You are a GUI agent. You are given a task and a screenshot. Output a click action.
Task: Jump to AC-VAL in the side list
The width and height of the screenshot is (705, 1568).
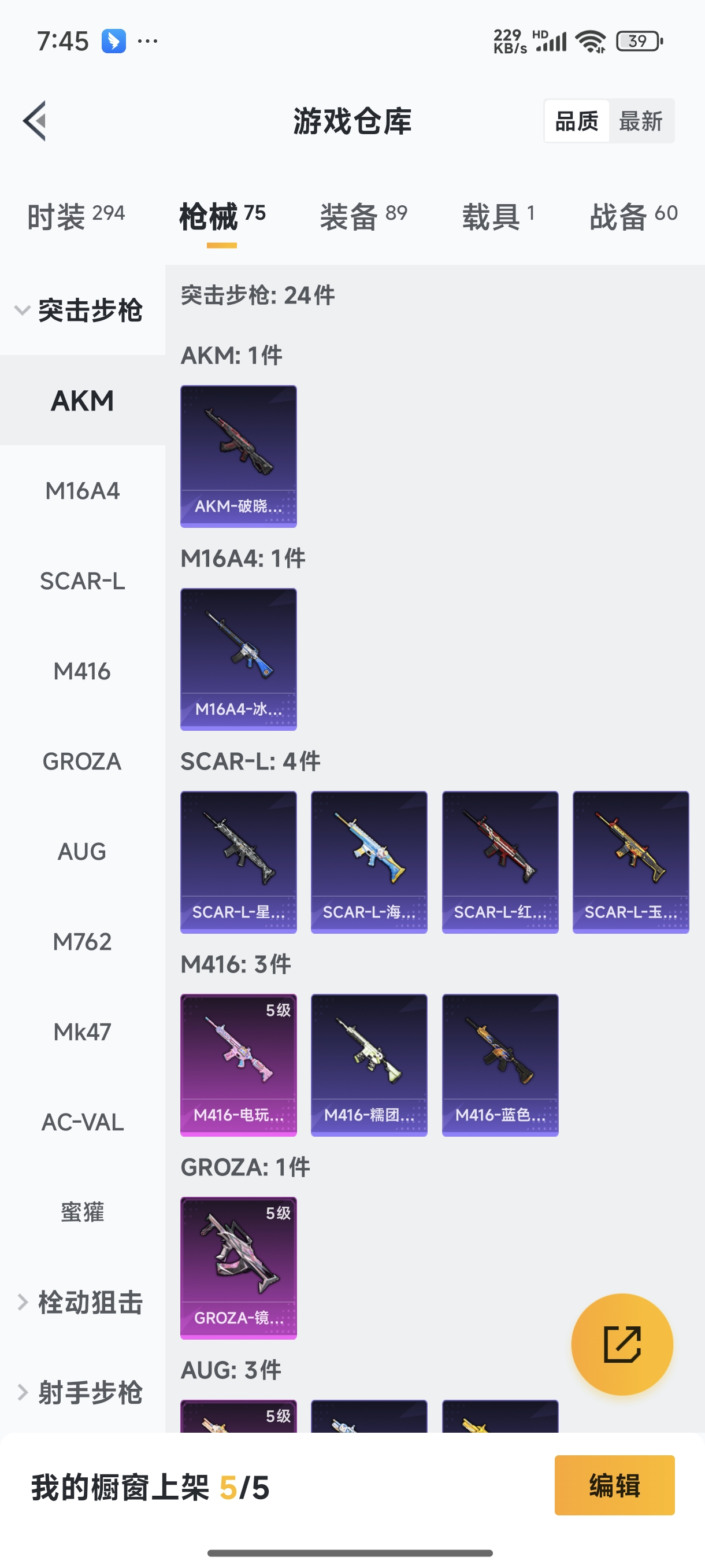(82, 1122)
